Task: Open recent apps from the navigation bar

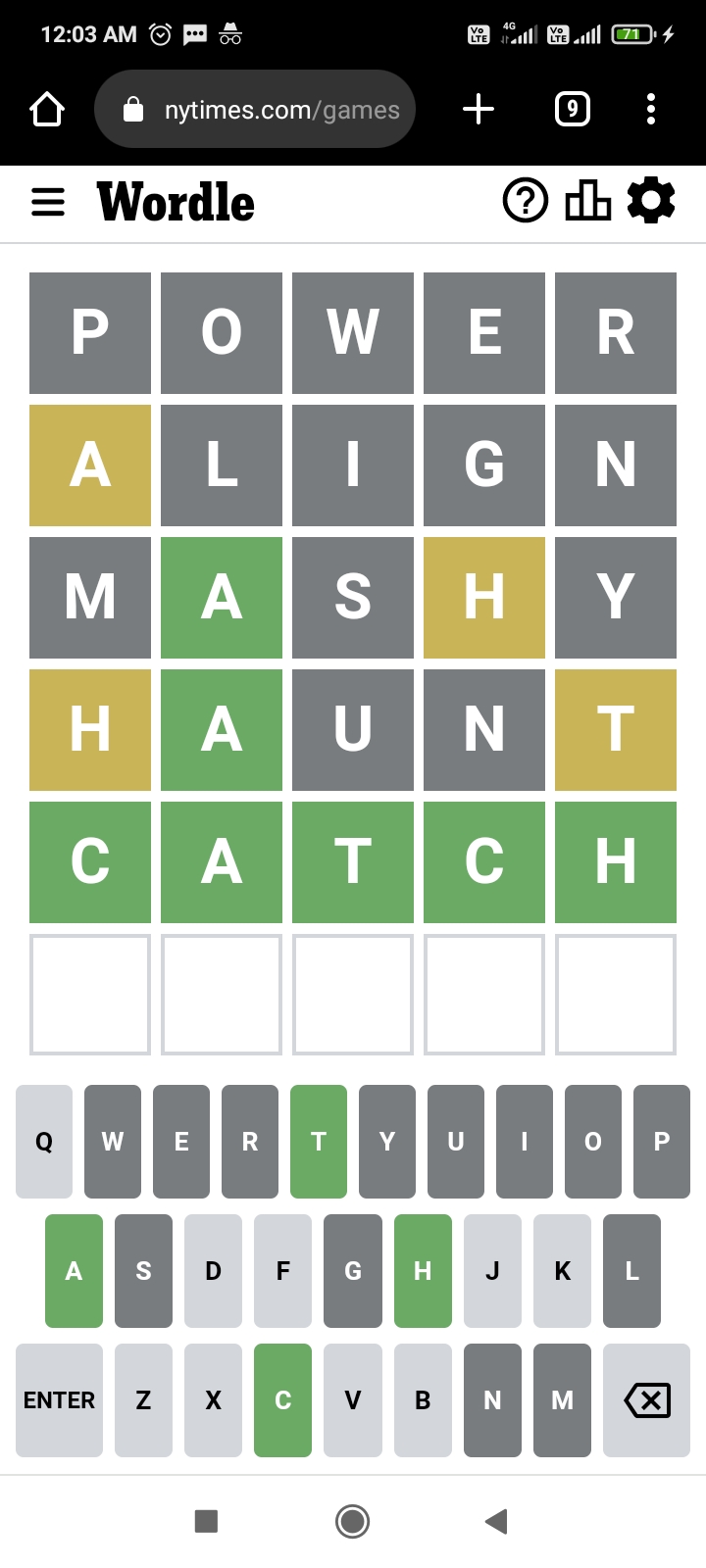Action: [x=206, y=1521]
